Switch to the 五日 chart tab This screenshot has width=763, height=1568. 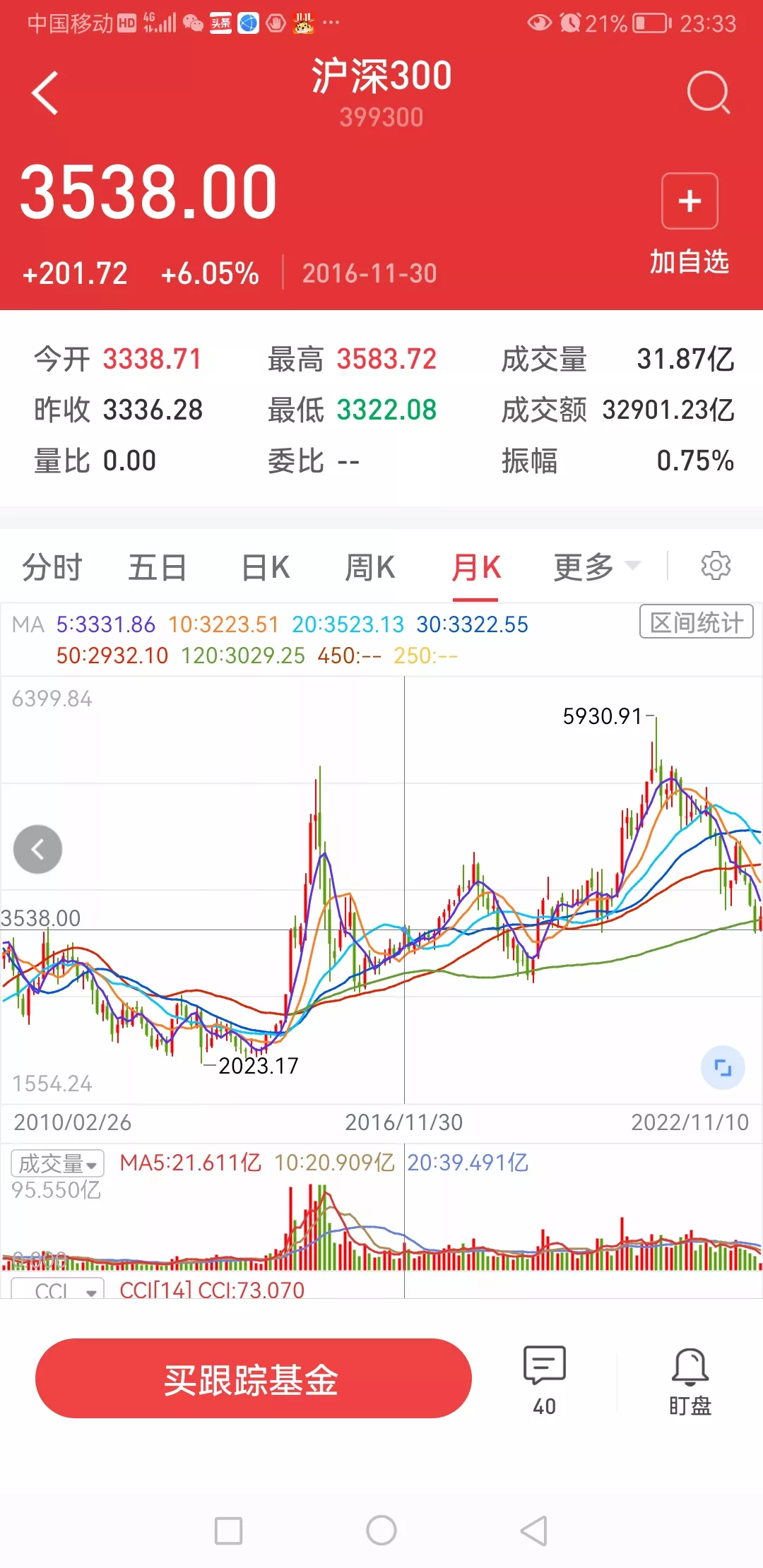(x=158, y=567)
